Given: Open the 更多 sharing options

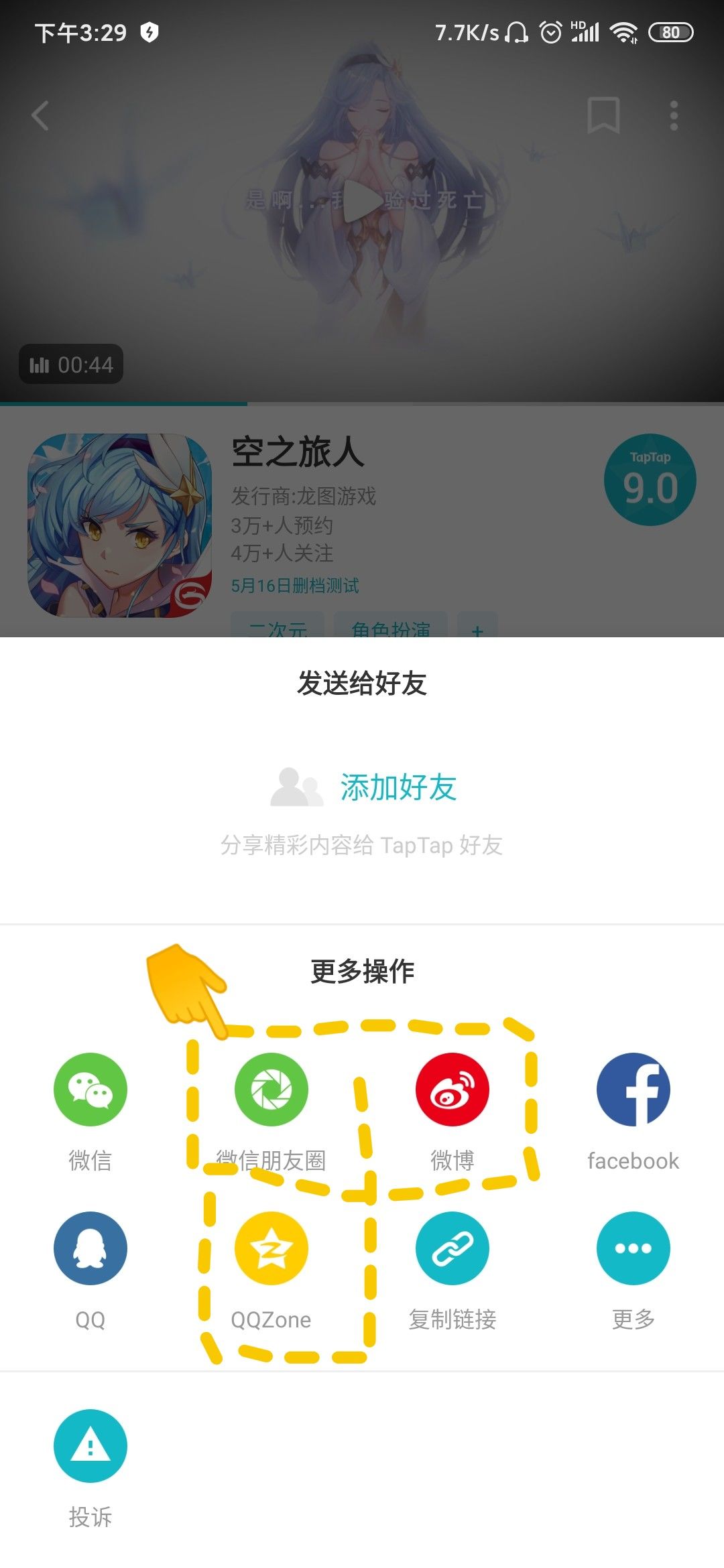Looking at the screenshot, I should point(633,1248).
